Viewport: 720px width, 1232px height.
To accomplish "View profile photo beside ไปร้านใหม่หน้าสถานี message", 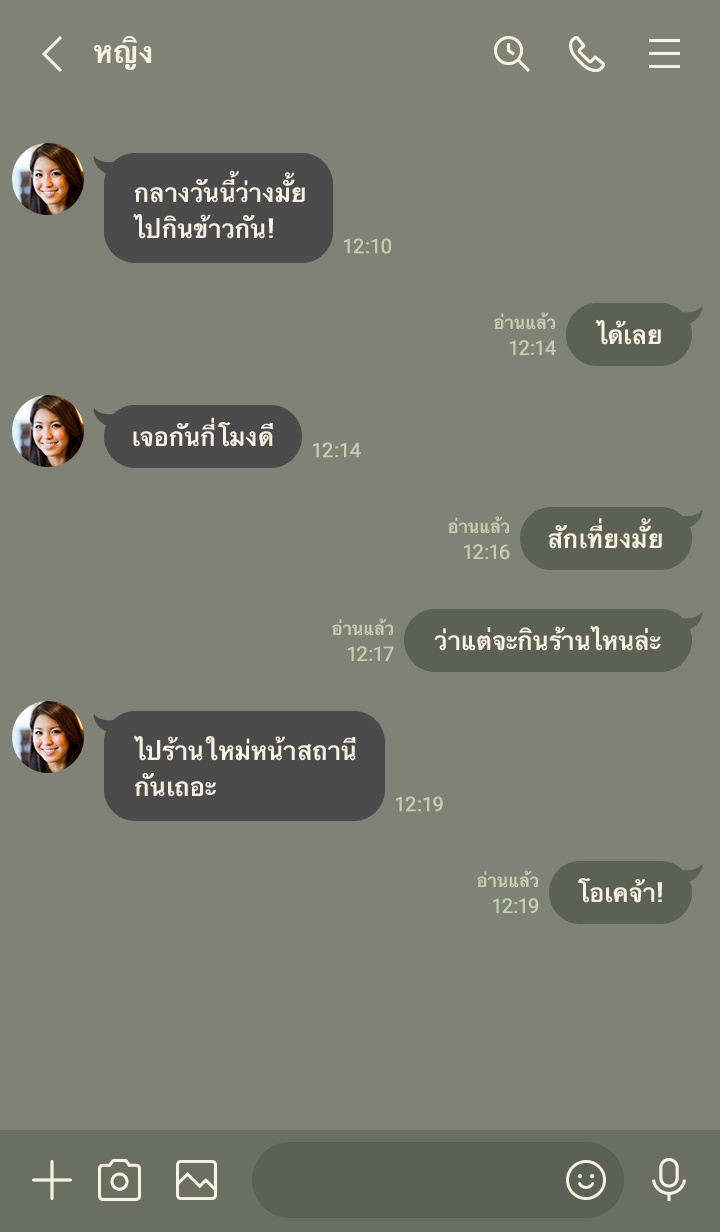I will [48, 737].
